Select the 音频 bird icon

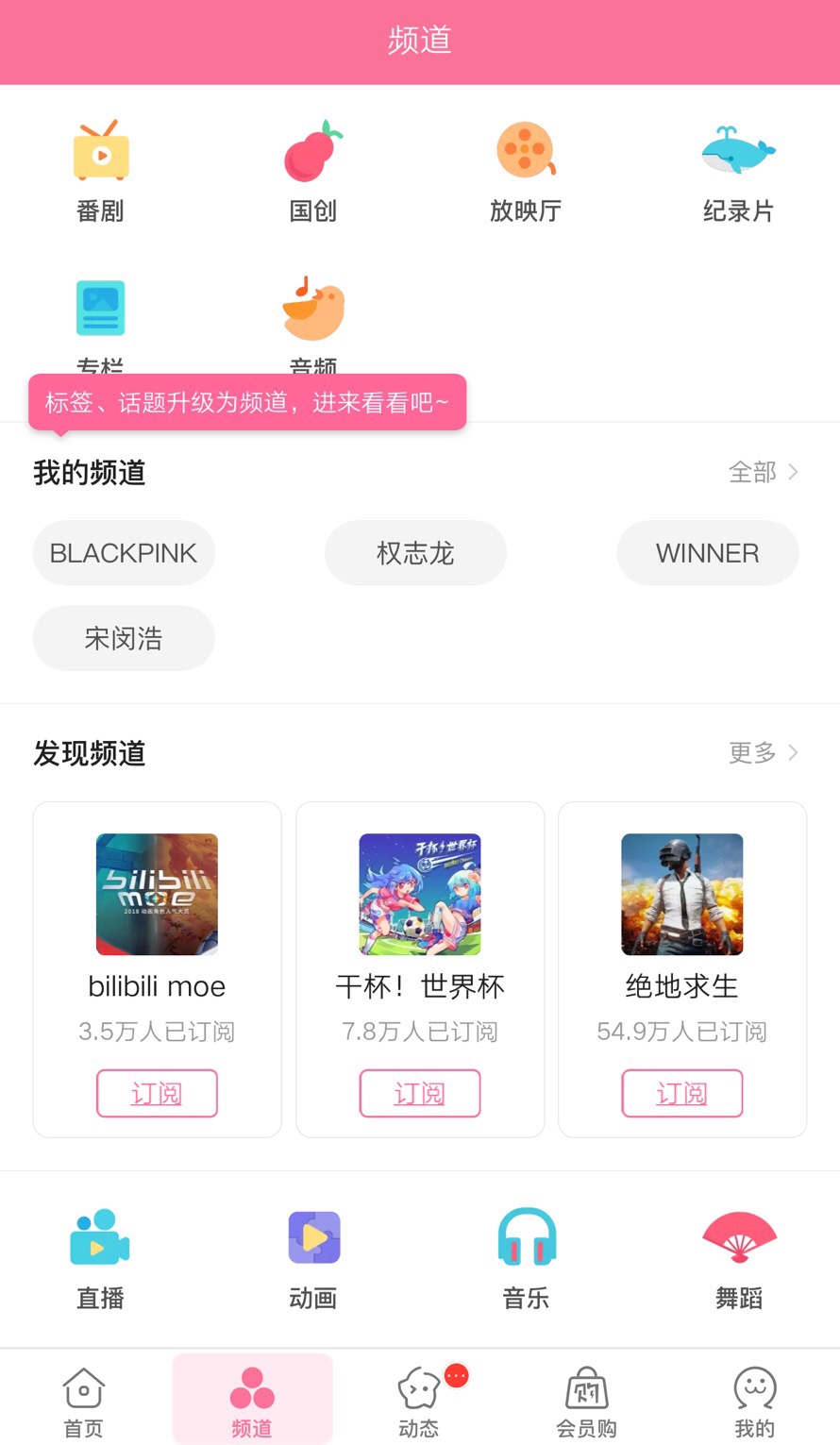tap(313, 308)
